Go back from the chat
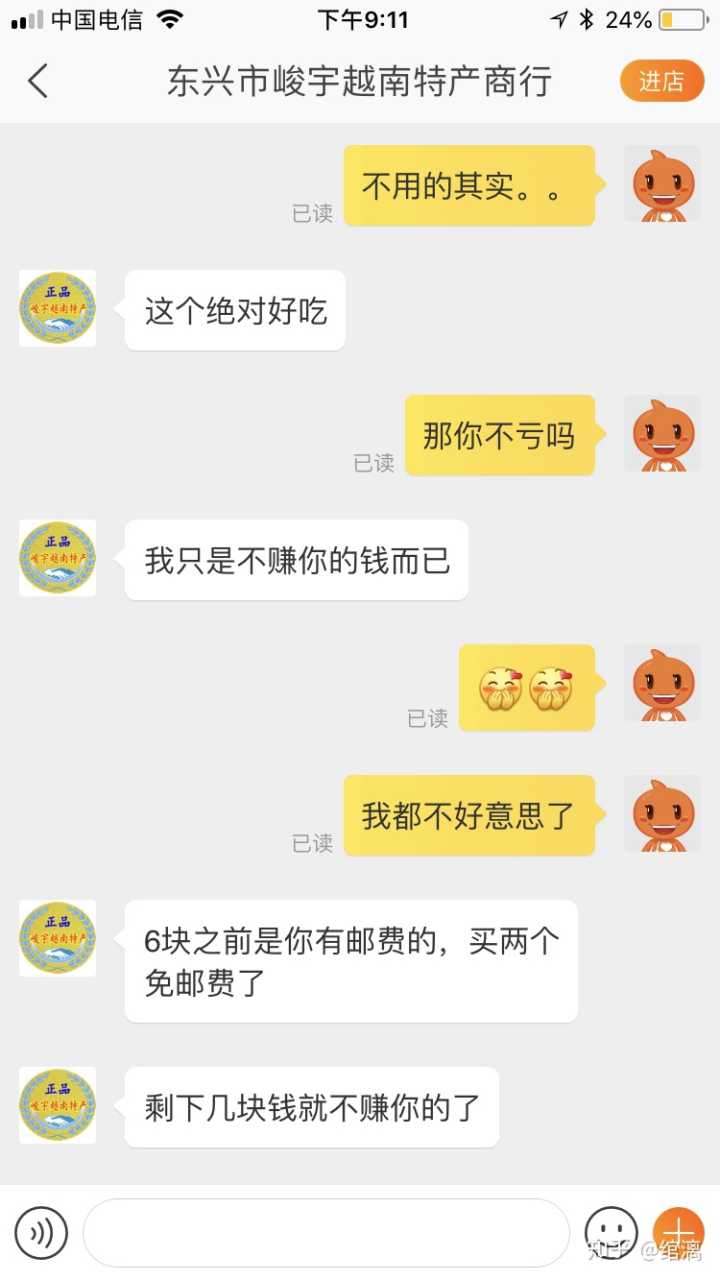The image size is (720, 1281). point(38,81)
